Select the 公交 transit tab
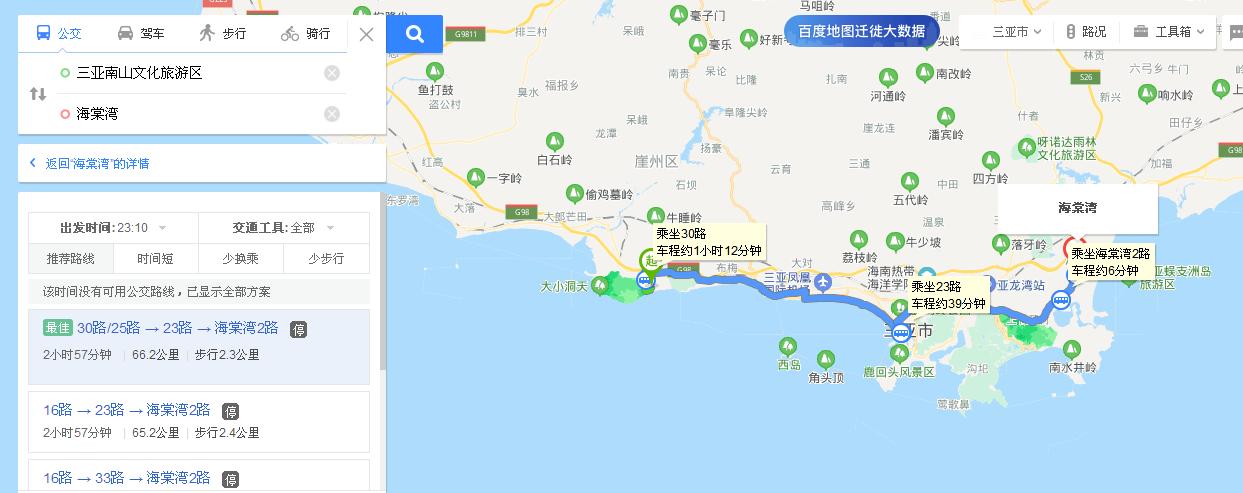This screenshot has height=493, width=1243. click(59, 33)
